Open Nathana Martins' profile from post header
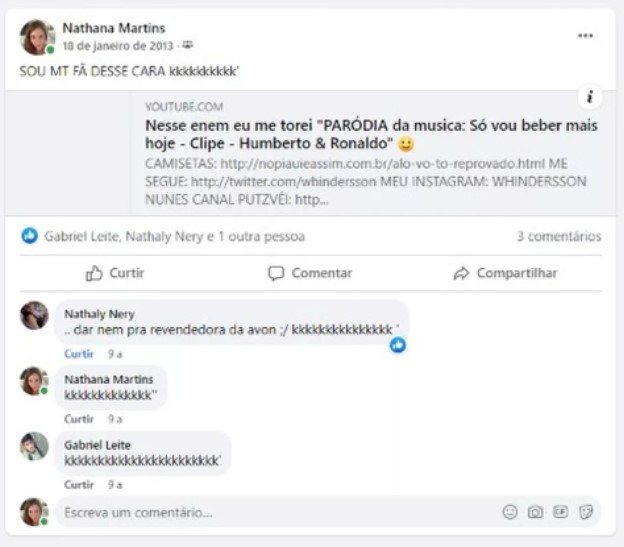 [x=113, y=28]
